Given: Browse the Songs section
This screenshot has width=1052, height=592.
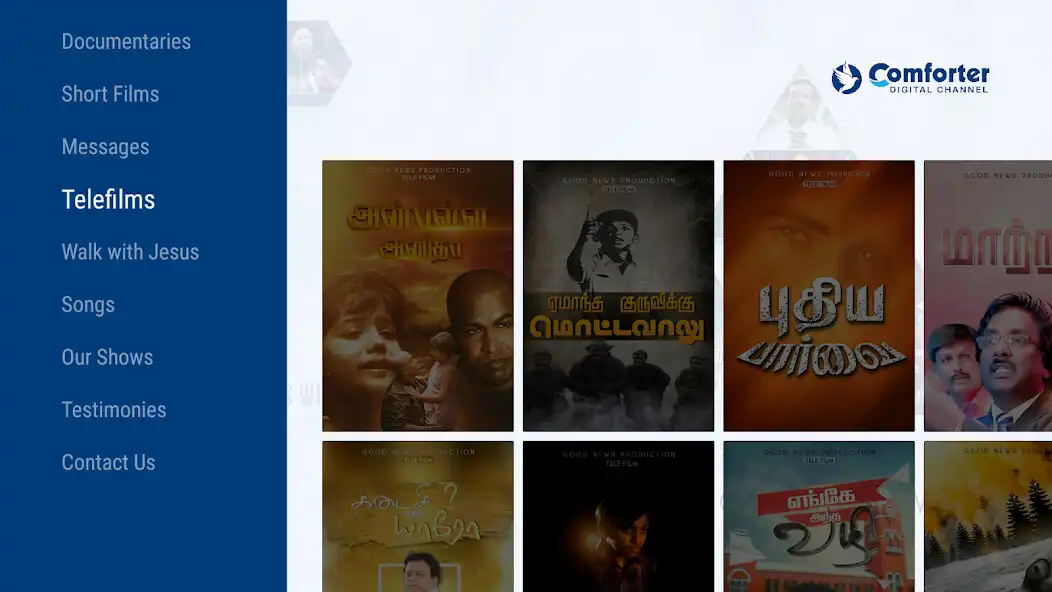Looking at the screenshot, I should tap(88, 305).
